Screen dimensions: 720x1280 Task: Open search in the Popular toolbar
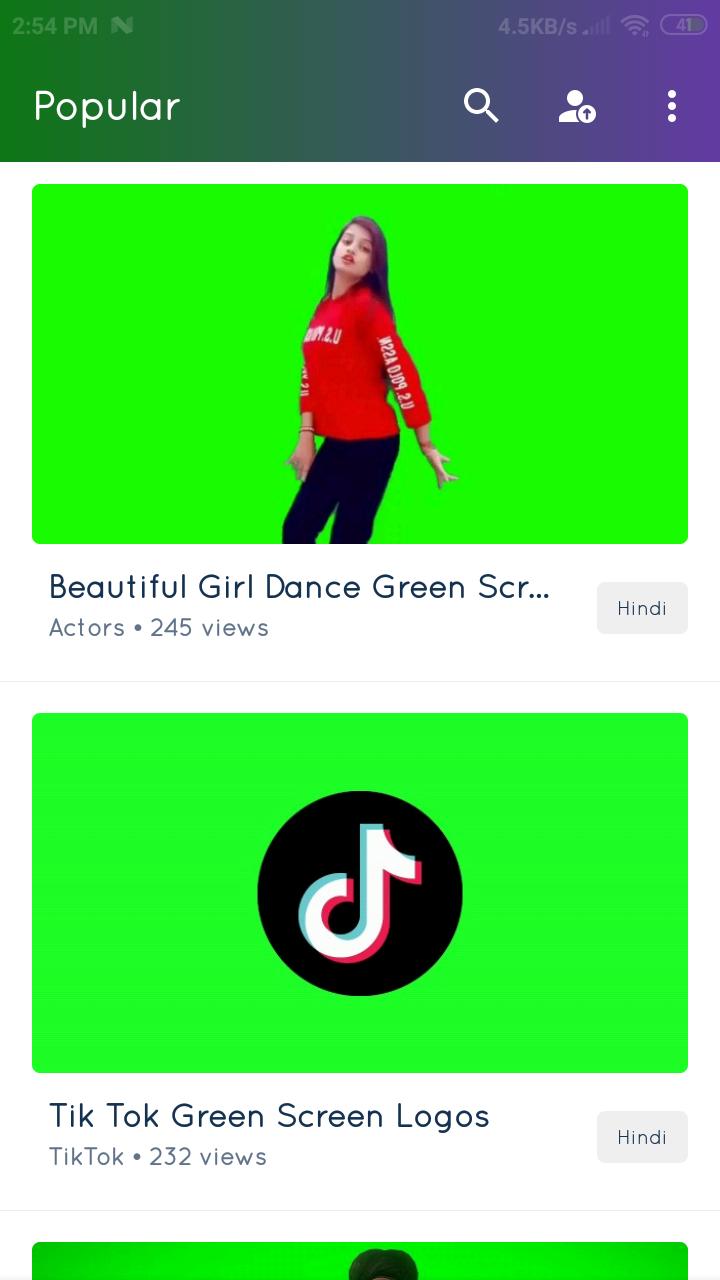click(x=481, y=105)
